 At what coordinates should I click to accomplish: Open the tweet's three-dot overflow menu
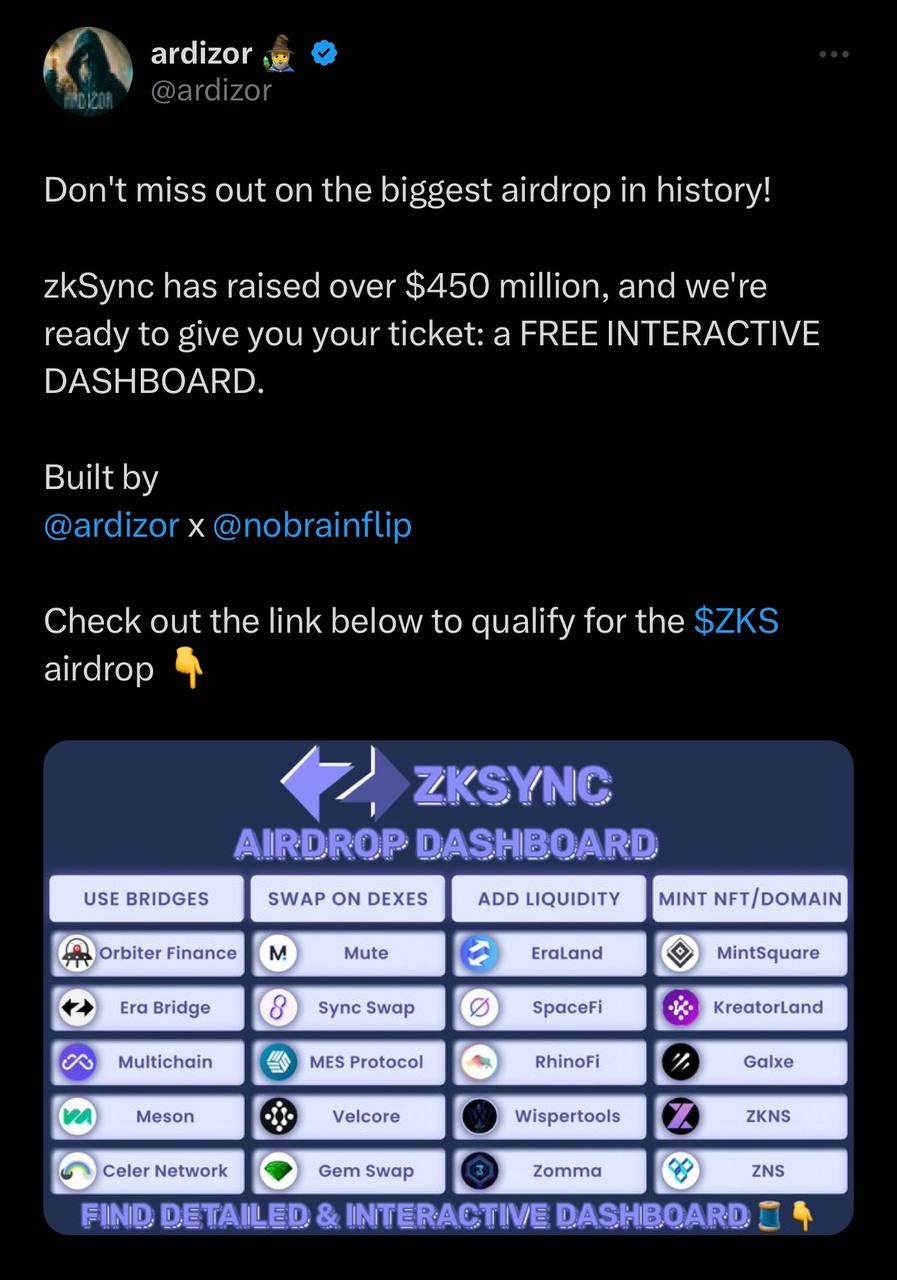pos(832,53)
